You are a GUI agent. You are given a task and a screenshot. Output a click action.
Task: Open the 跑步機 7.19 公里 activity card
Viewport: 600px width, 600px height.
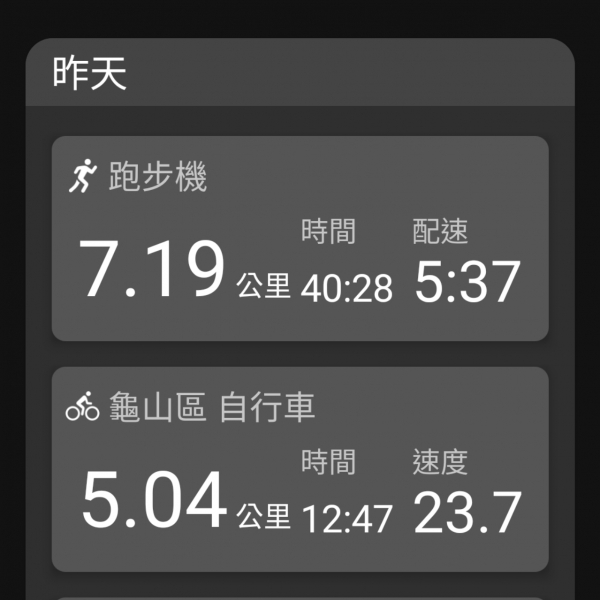(300, 238)
